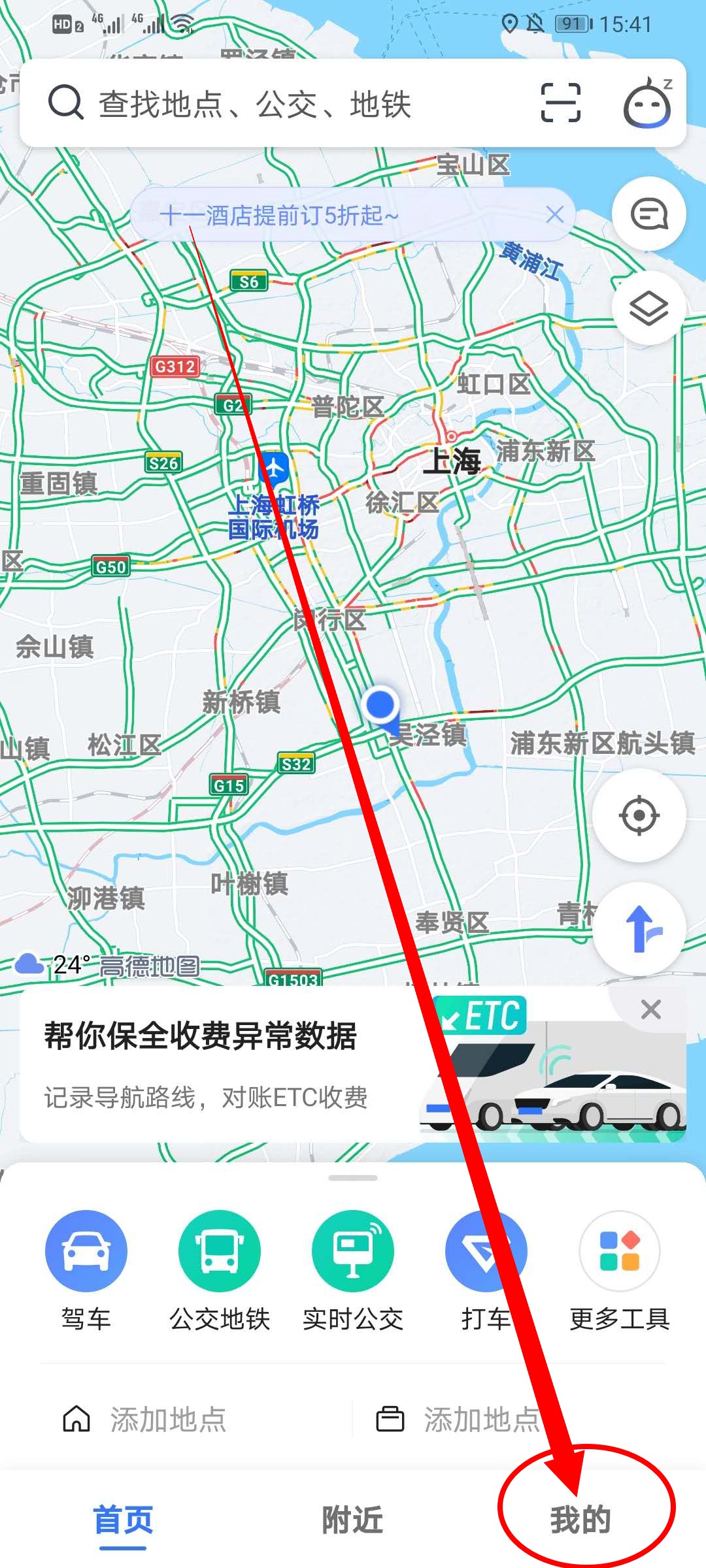The width and height of the screenshot is (706, 1568).
Task: Tap the 首页 home tab
Action: click(123, 1520)
